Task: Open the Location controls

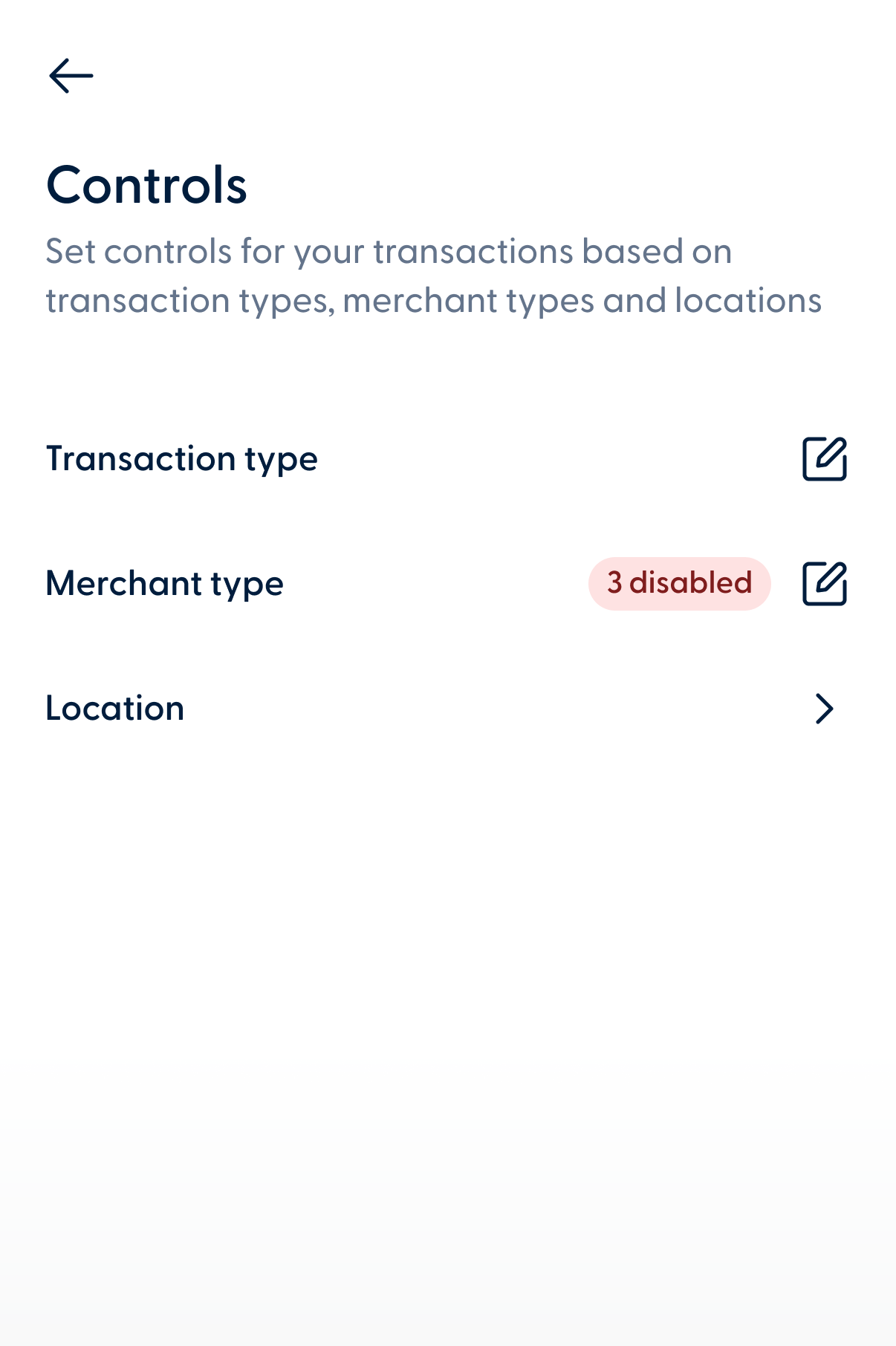Action: tap(824, 709)
